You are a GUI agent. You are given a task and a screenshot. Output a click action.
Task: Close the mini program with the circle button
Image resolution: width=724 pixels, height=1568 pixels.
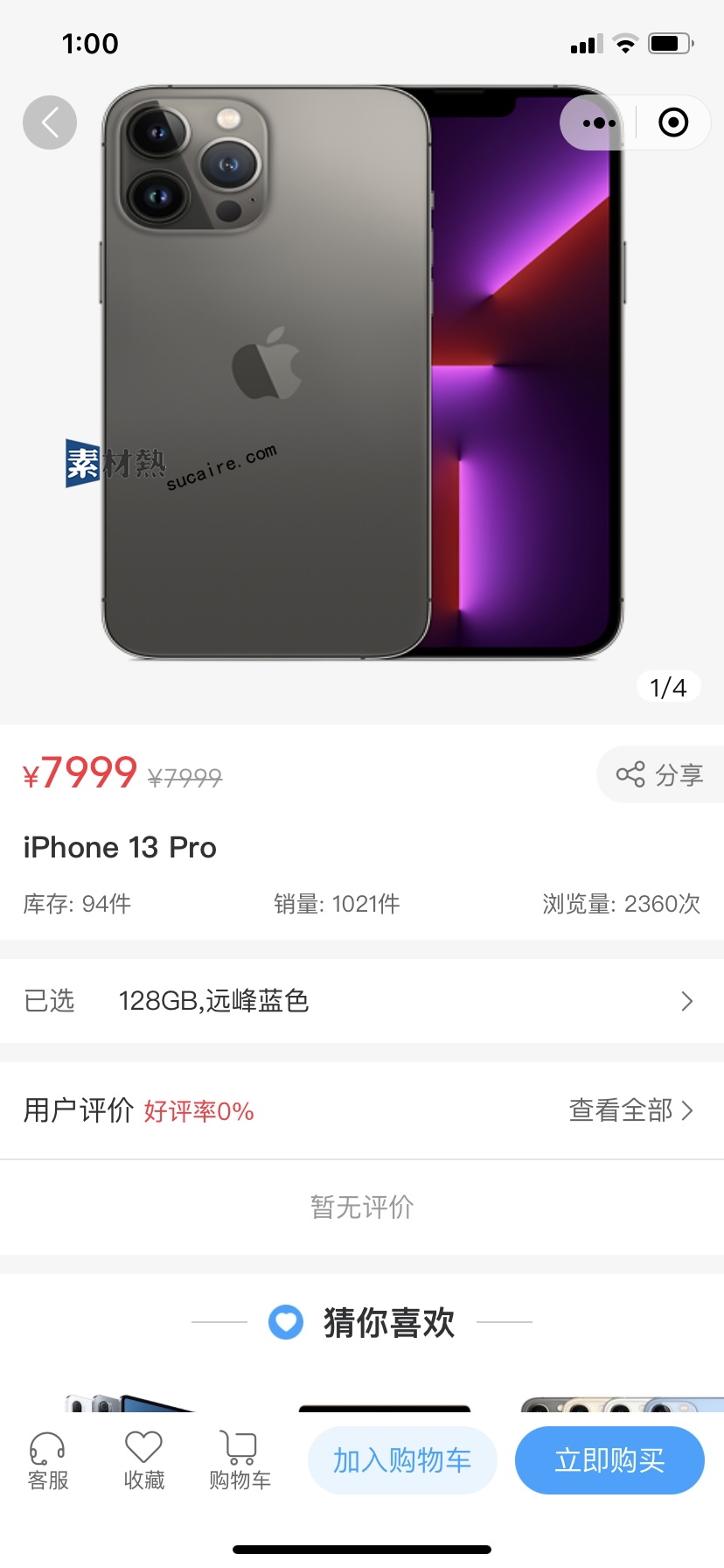coord(672,122)
